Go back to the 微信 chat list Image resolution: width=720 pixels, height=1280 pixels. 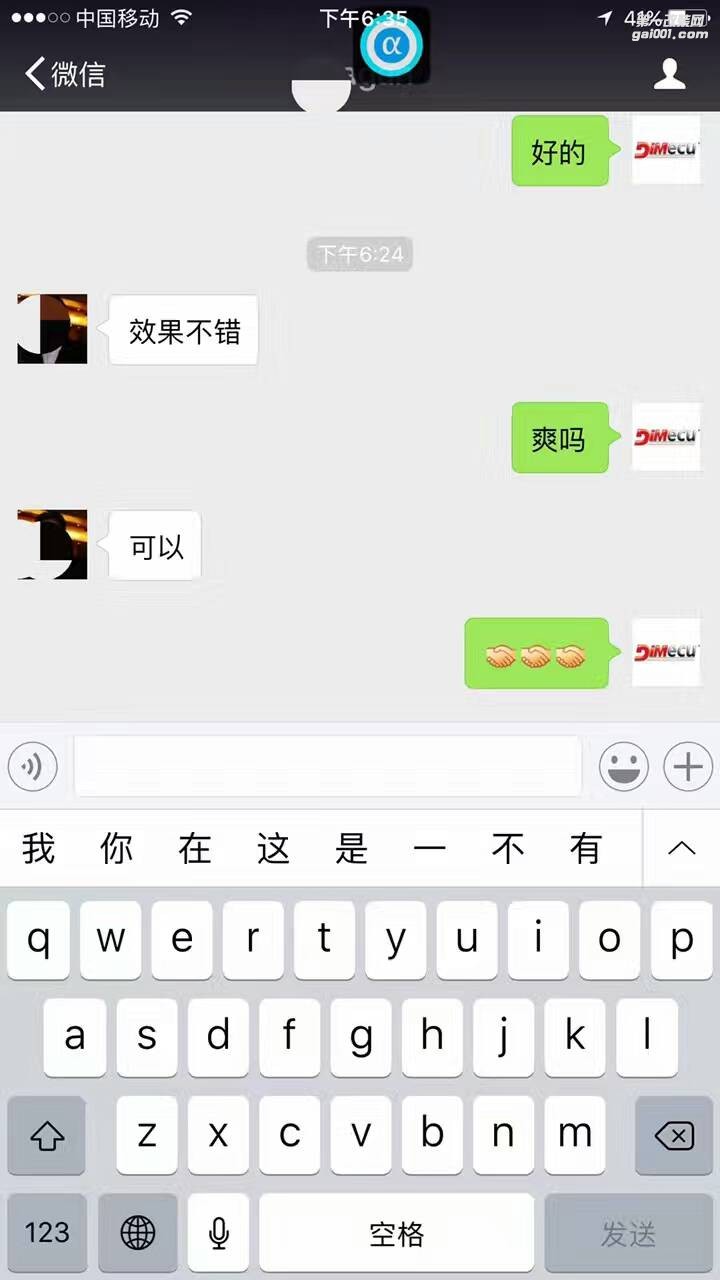click(x=65, y=74)
